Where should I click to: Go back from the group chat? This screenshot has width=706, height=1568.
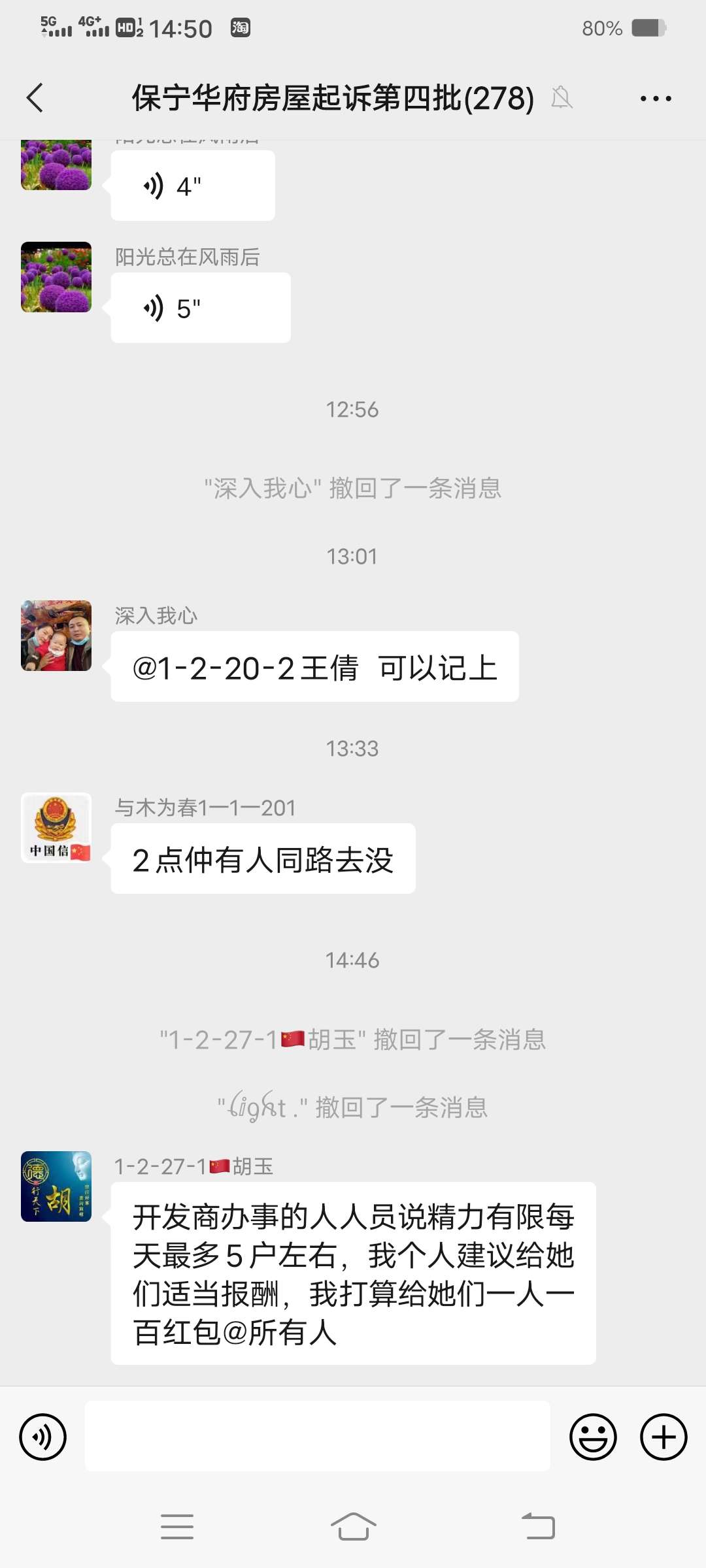[x=35, y=98]
